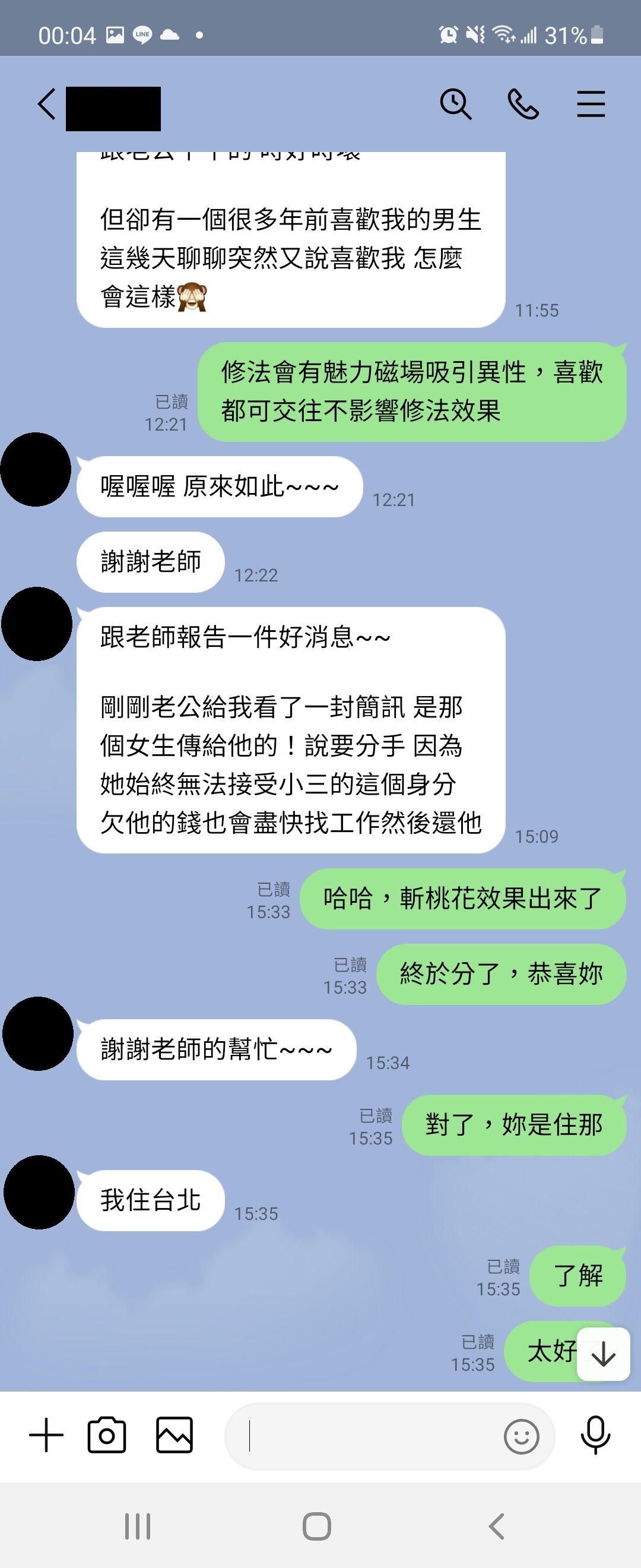
Task: Open the gallery image picker
Action: [174, 1435]
